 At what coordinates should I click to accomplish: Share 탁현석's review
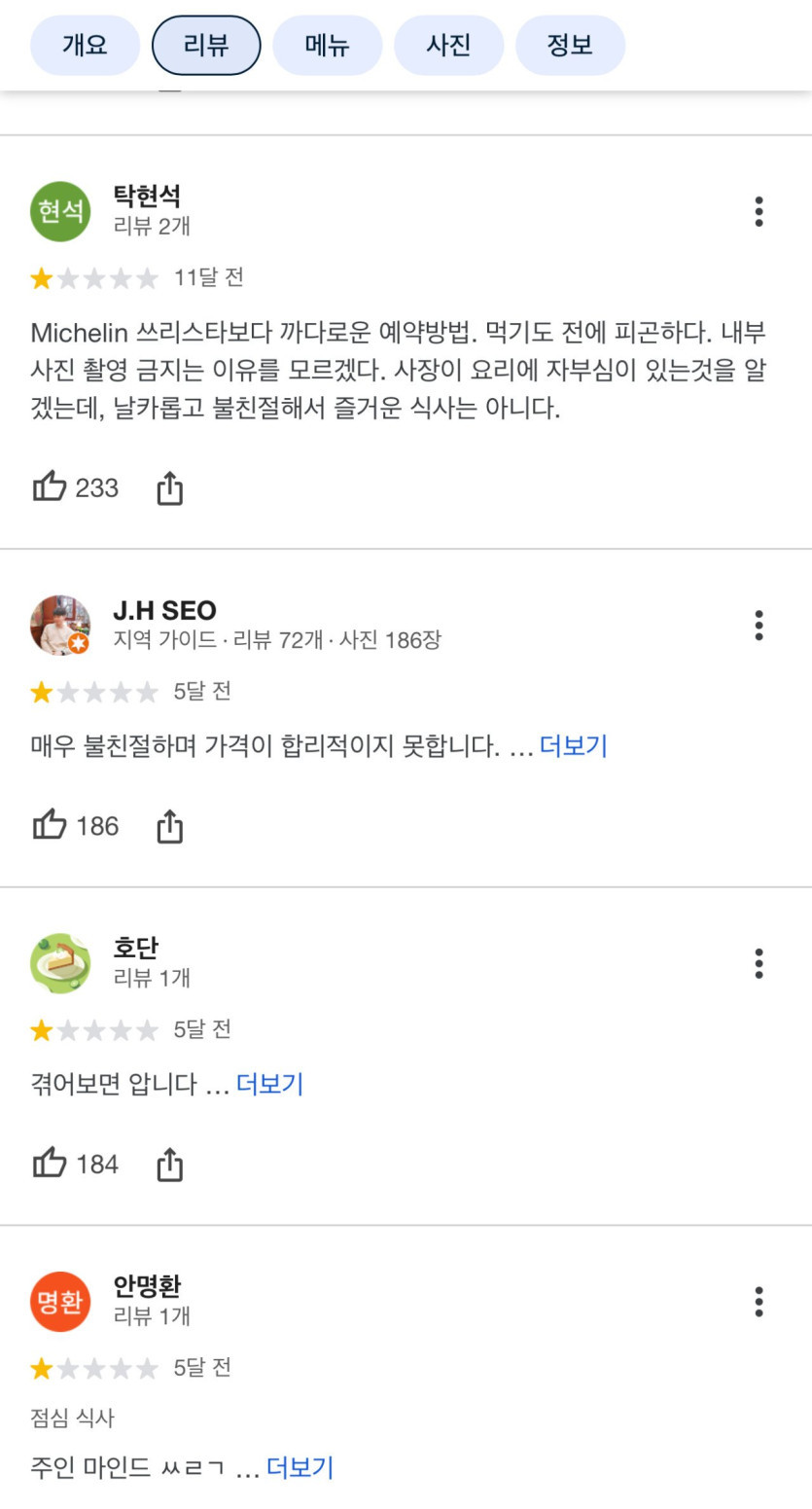169,488
